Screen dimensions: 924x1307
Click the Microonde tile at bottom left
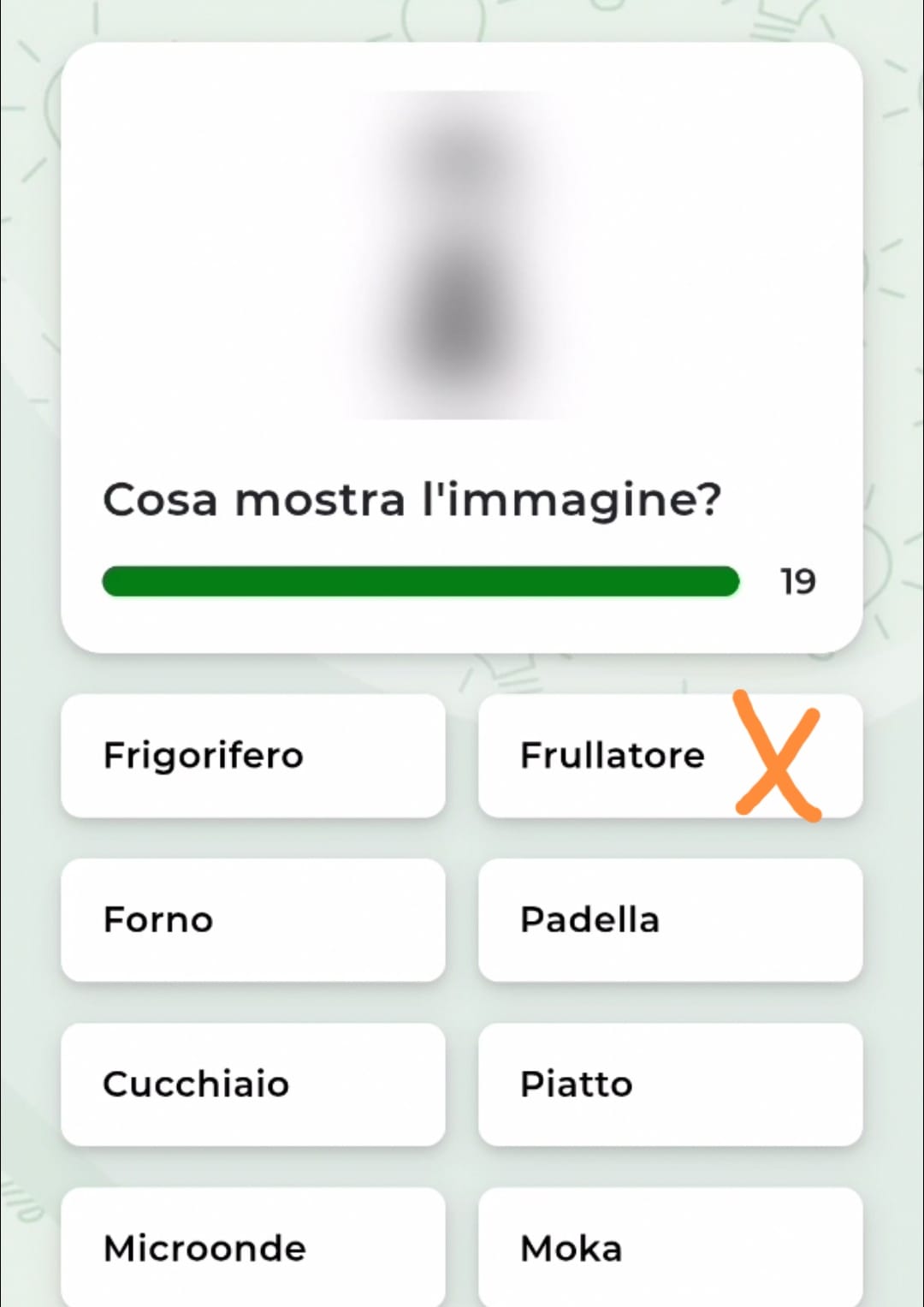[x=253, y=1247]
